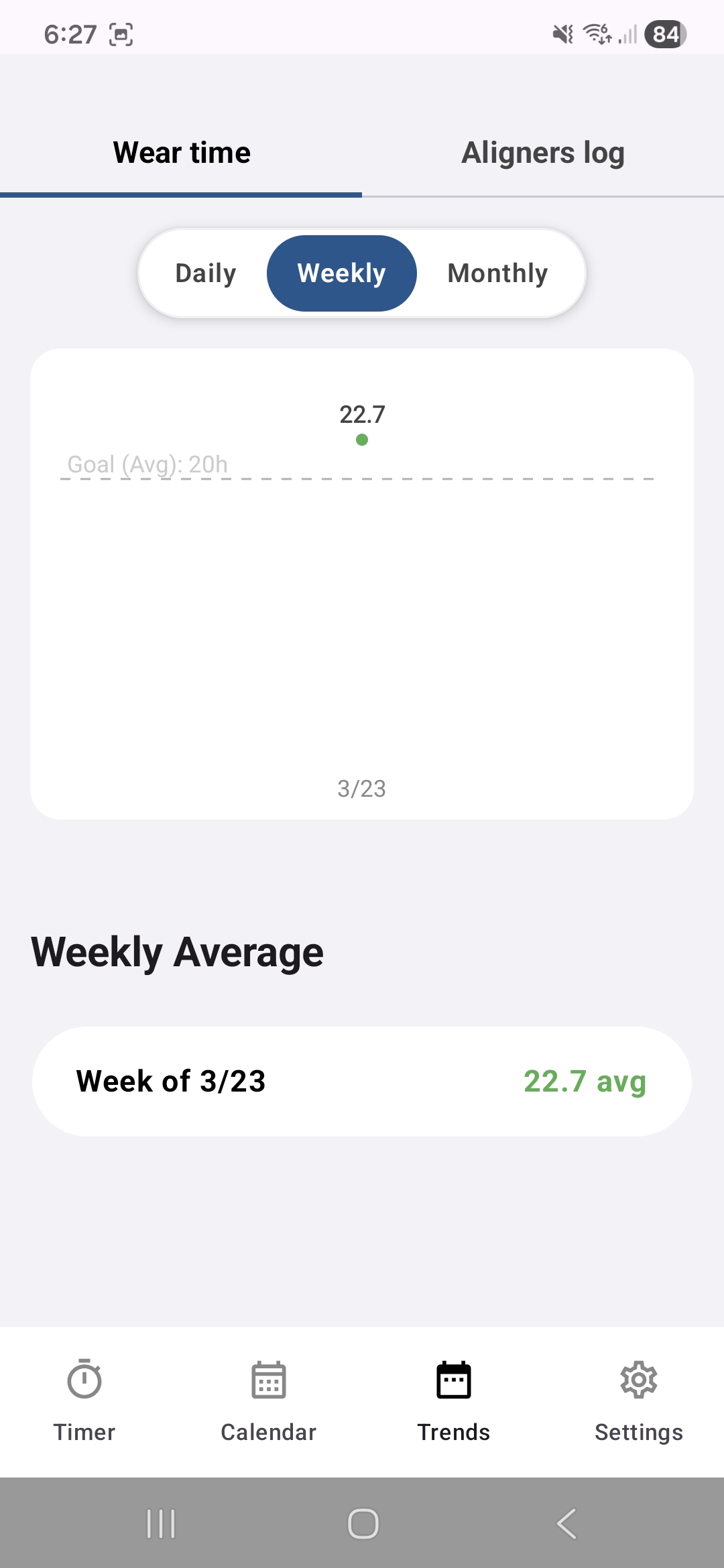
Task: Select the Weekly view option
Action: click(x=341, y=273)
